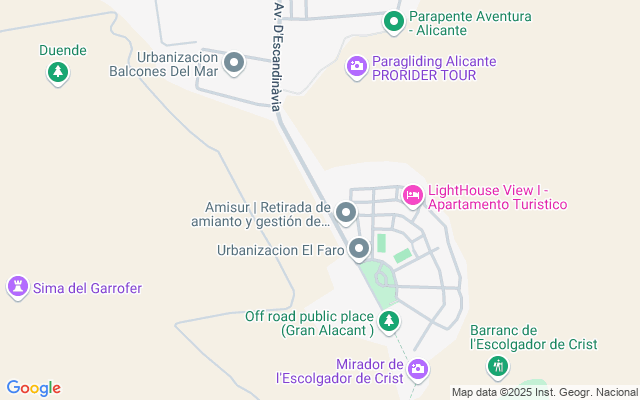Open the Parapente Aventura - Alicante marker
The height and width of the screenshot is (400, 640).
[x=394, y=20]
